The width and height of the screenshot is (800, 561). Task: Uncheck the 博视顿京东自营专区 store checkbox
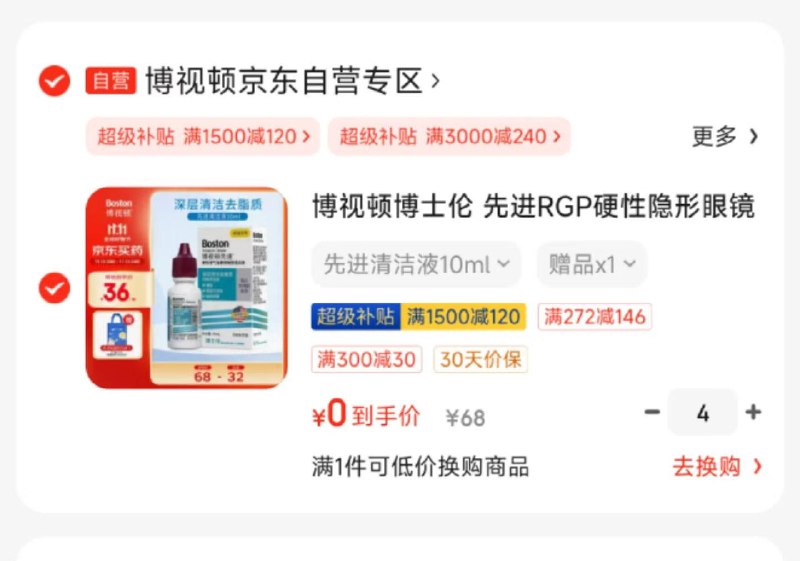[54, 81]
